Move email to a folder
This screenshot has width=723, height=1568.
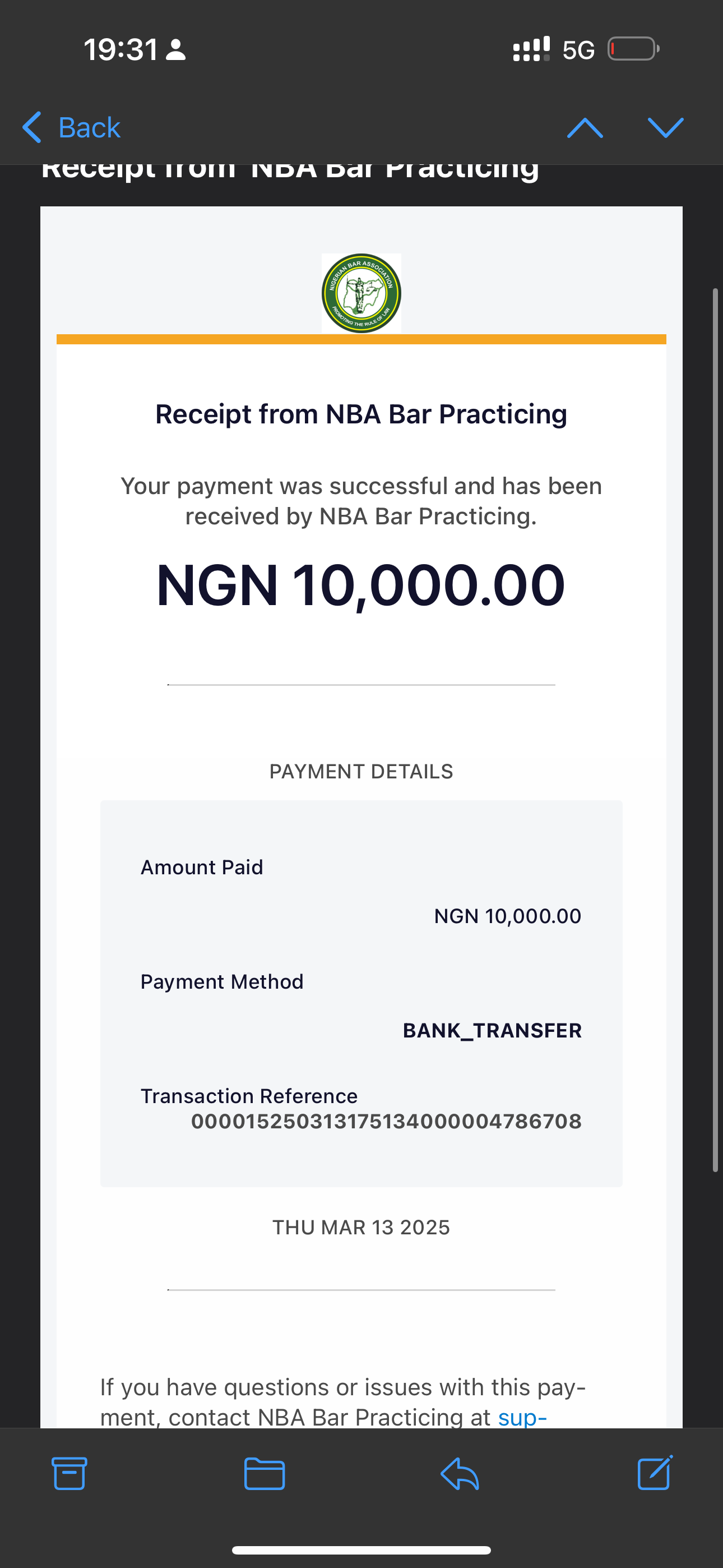(x=264, y=1473)
